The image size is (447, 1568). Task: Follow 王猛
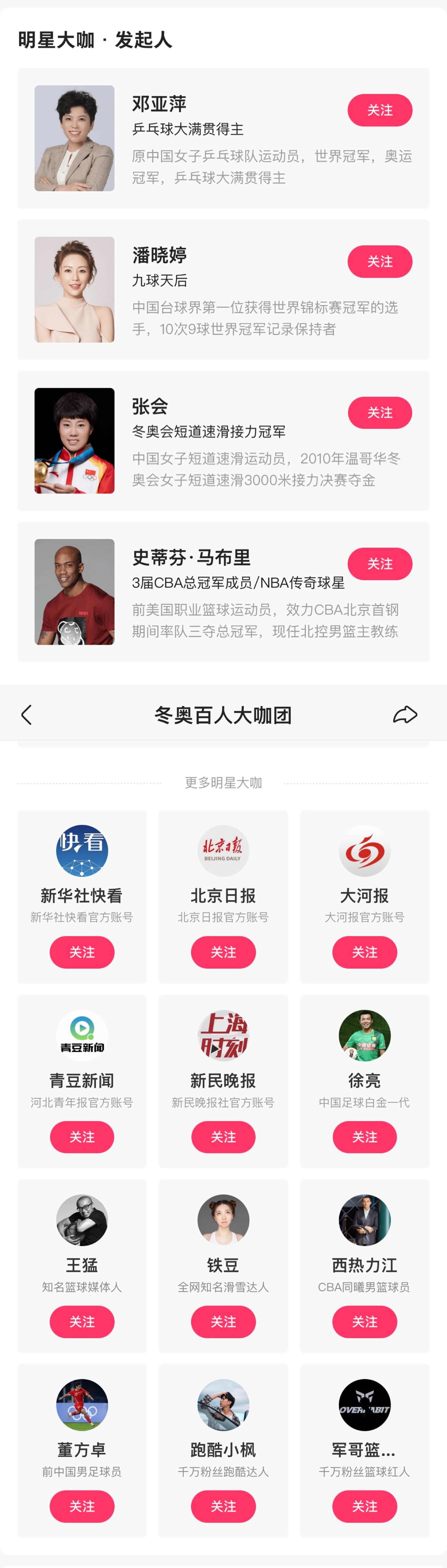82,1321
